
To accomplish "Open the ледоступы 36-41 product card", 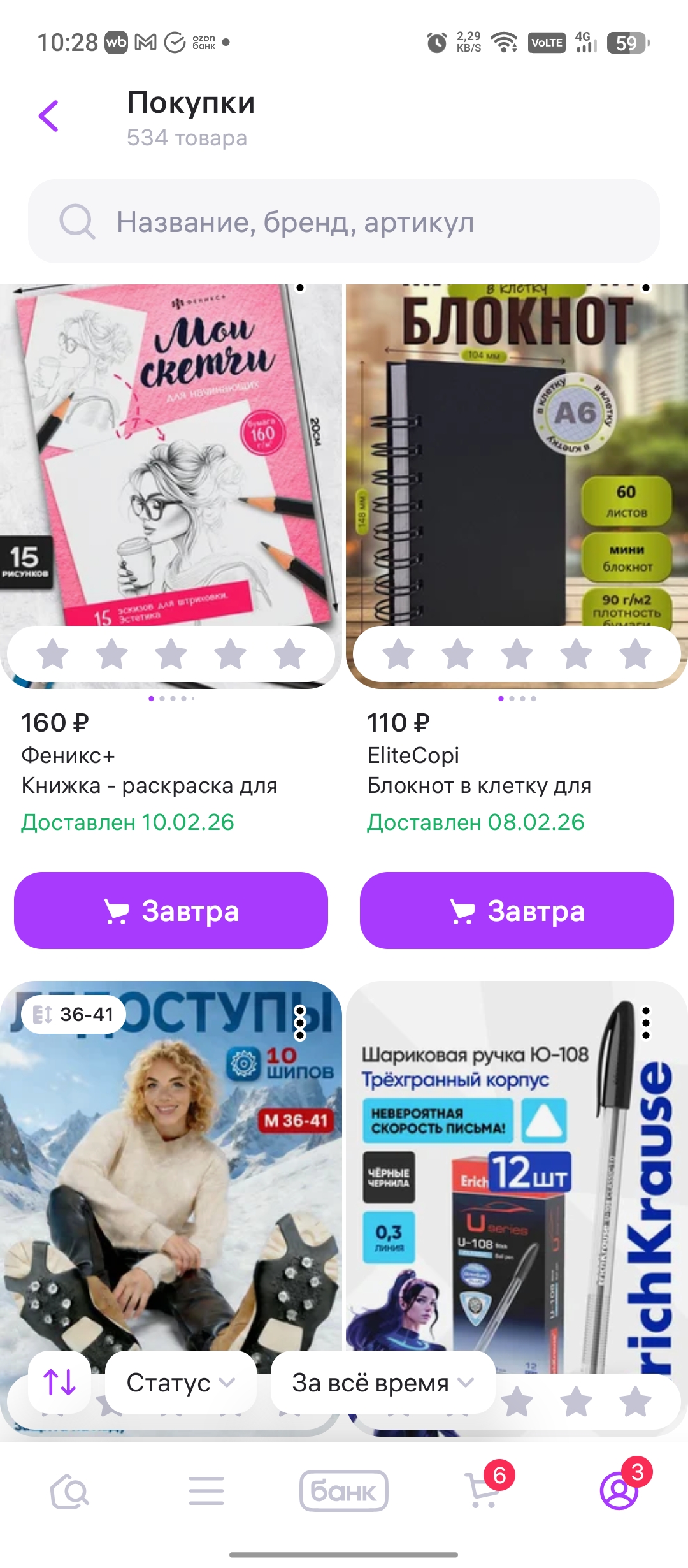I will tap(171, 1179).
